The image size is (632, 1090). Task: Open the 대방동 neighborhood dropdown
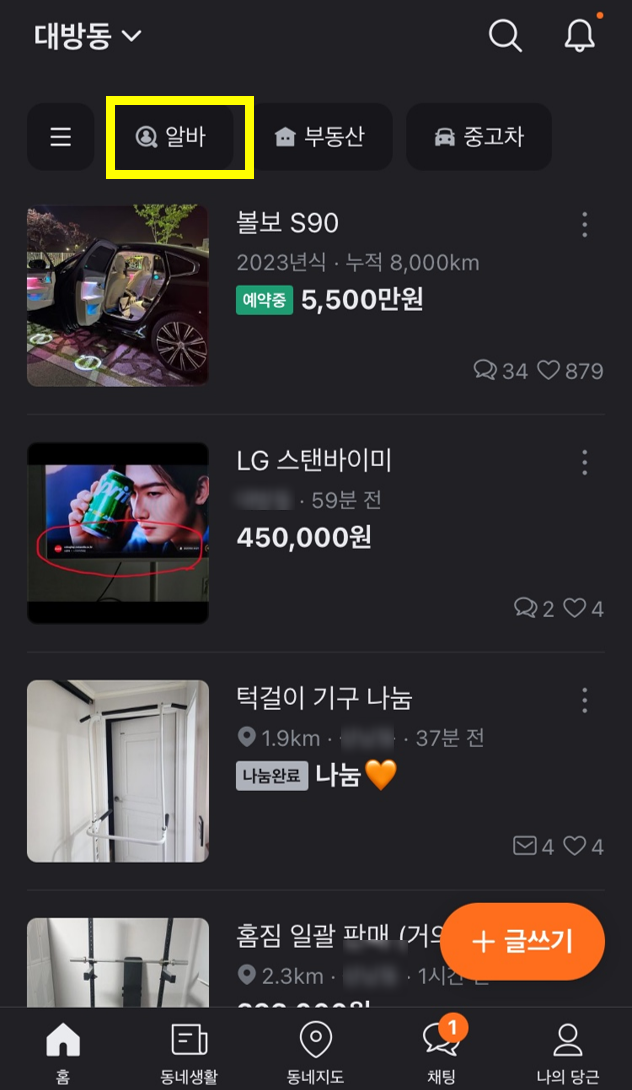88,37
